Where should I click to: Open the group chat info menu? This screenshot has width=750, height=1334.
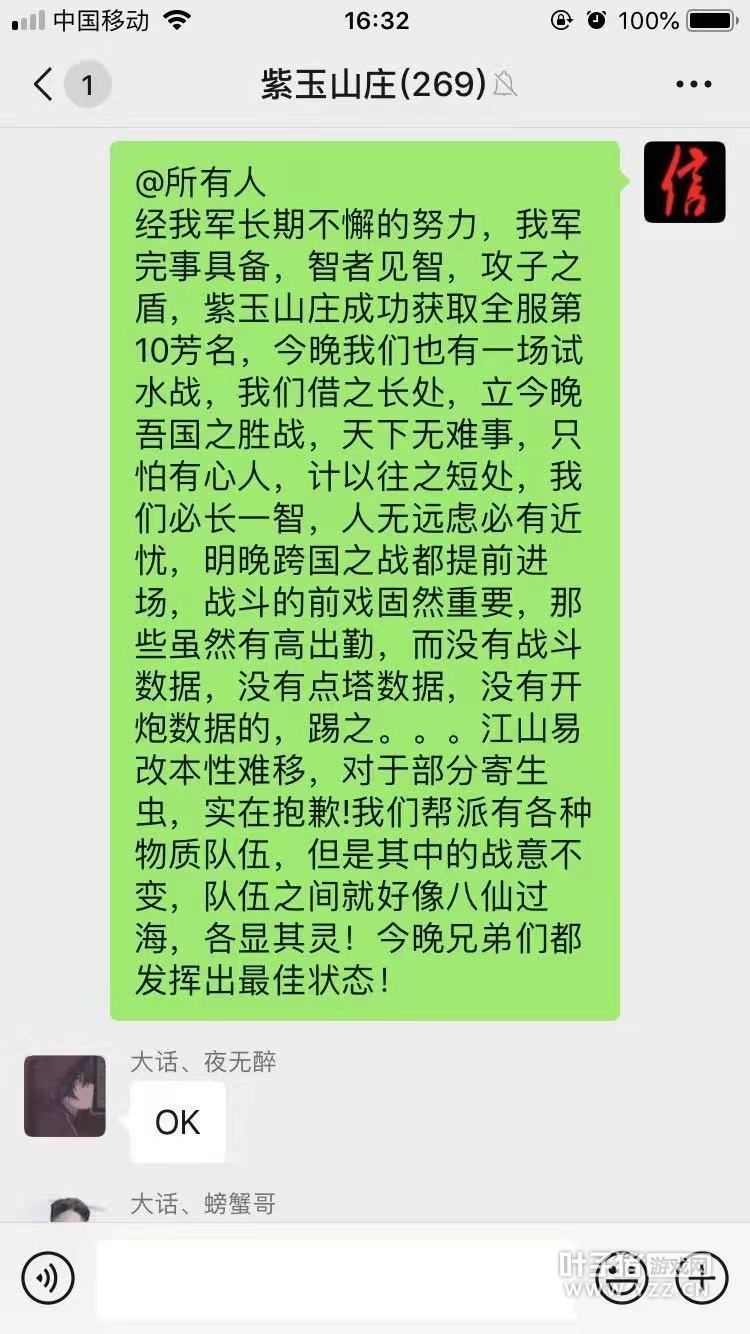pos(694,85)
